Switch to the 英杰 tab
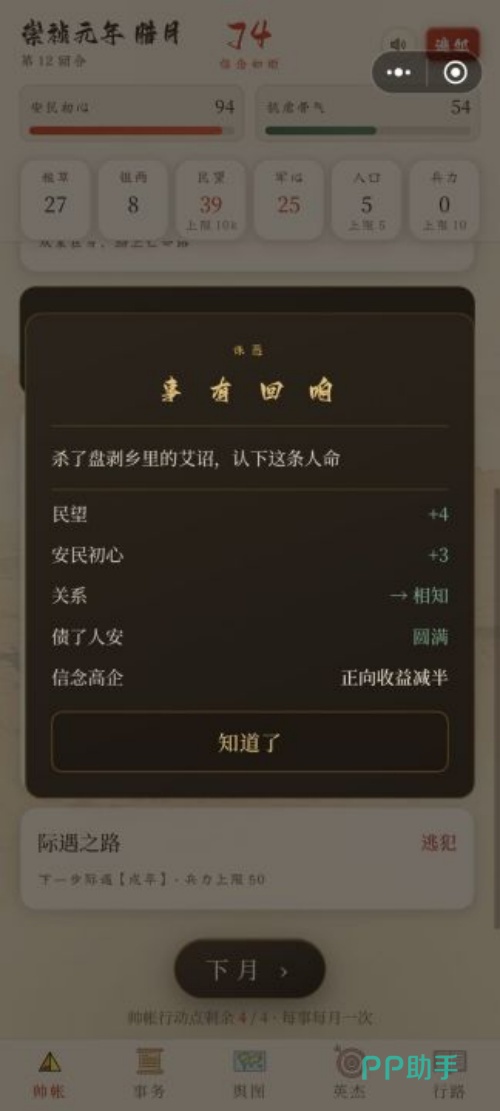This screenshot has height=1111, width=500. (349, 1073)
